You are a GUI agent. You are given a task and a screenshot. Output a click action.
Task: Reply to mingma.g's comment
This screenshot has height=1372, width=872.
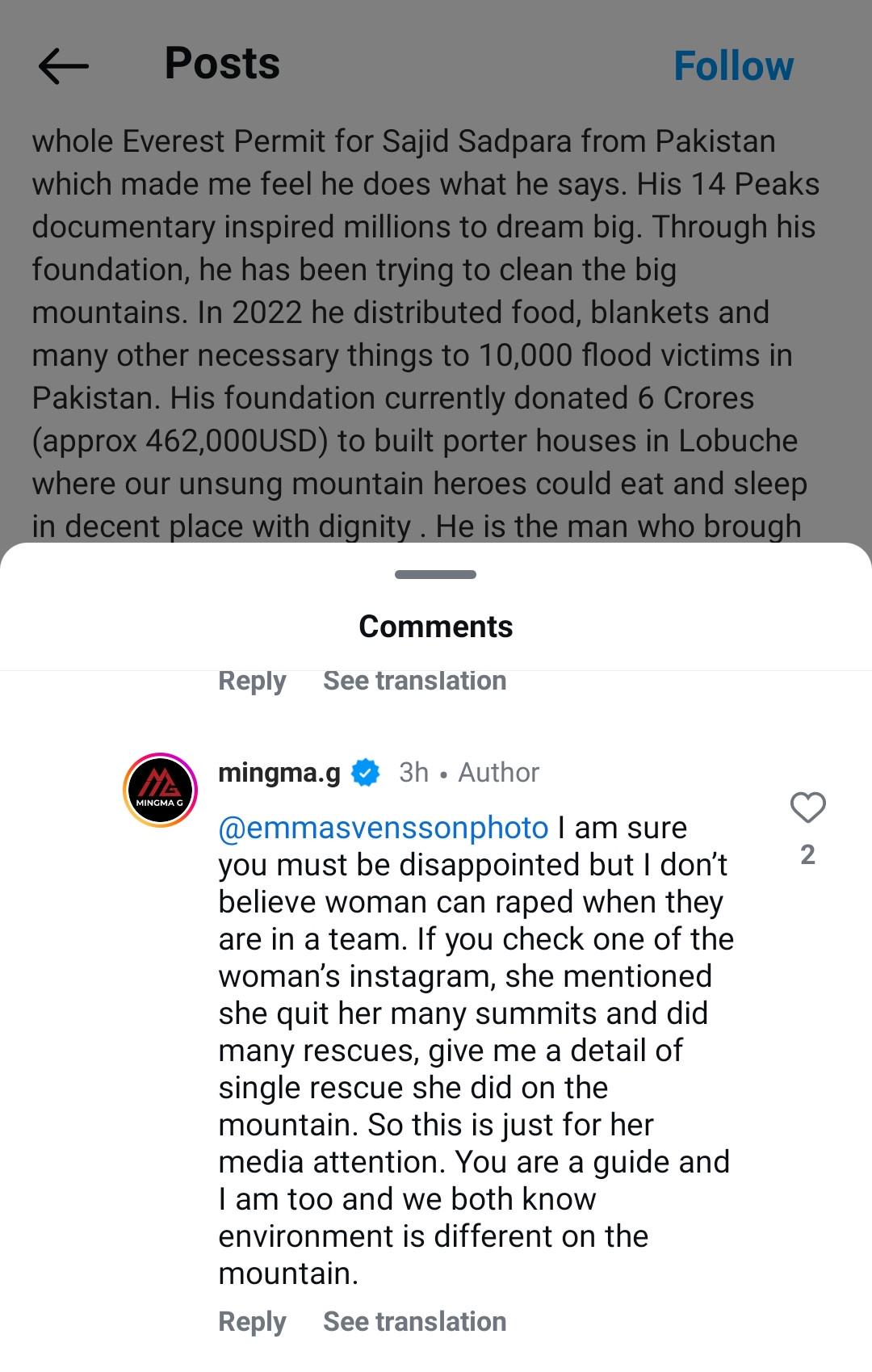point(252,1322)
